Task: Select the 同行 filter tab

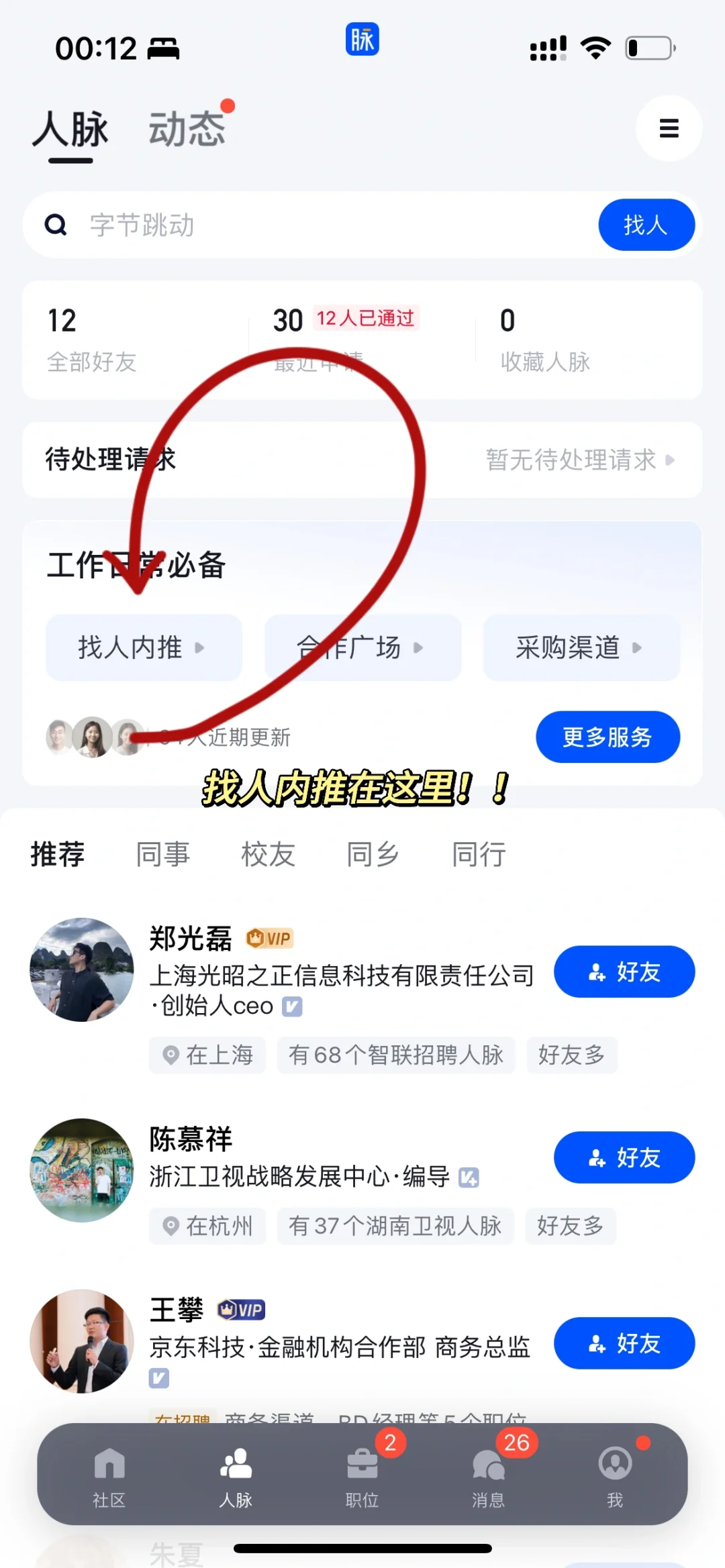Action: coord(479,854)
